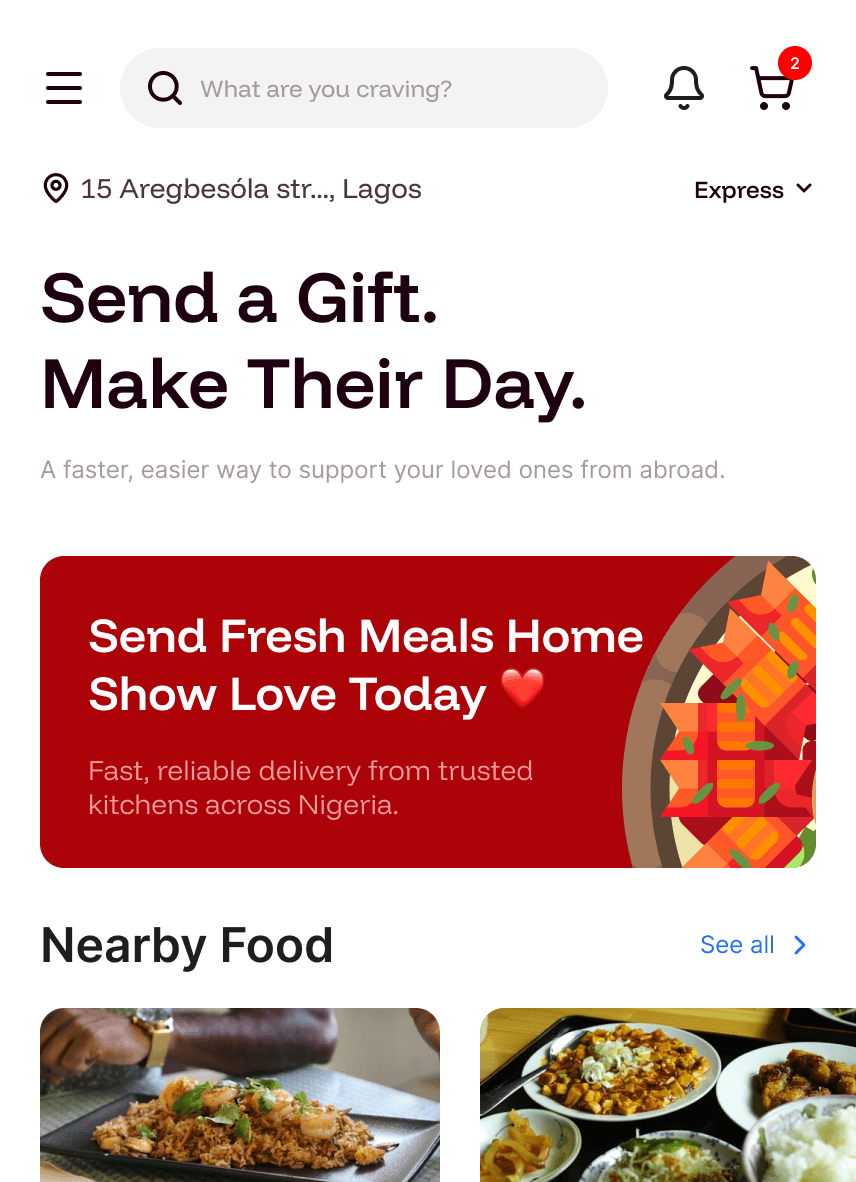The width and height of the screenshot is (856, 1182).
Task: Open the Express chevron arrow
Action: 805,189
